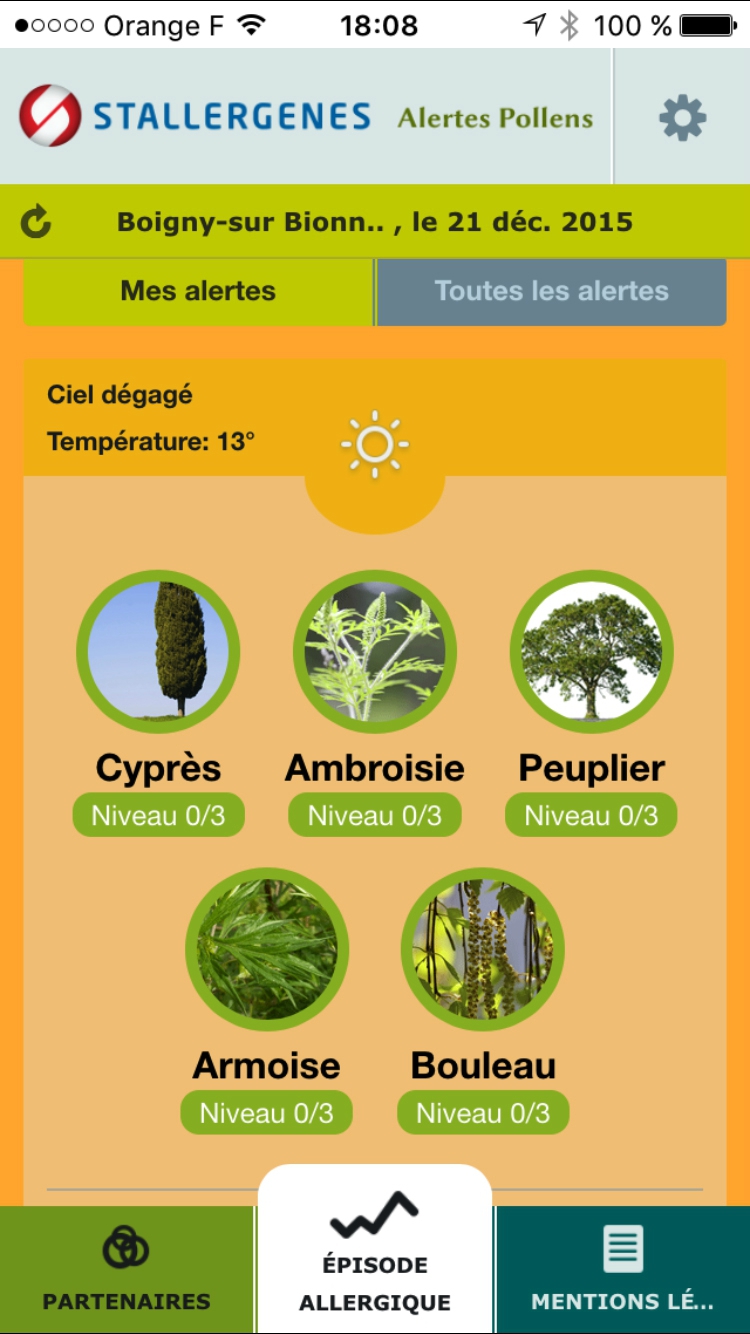
Task: Open the Ambroisie pollen details
Action: [375, 652]
